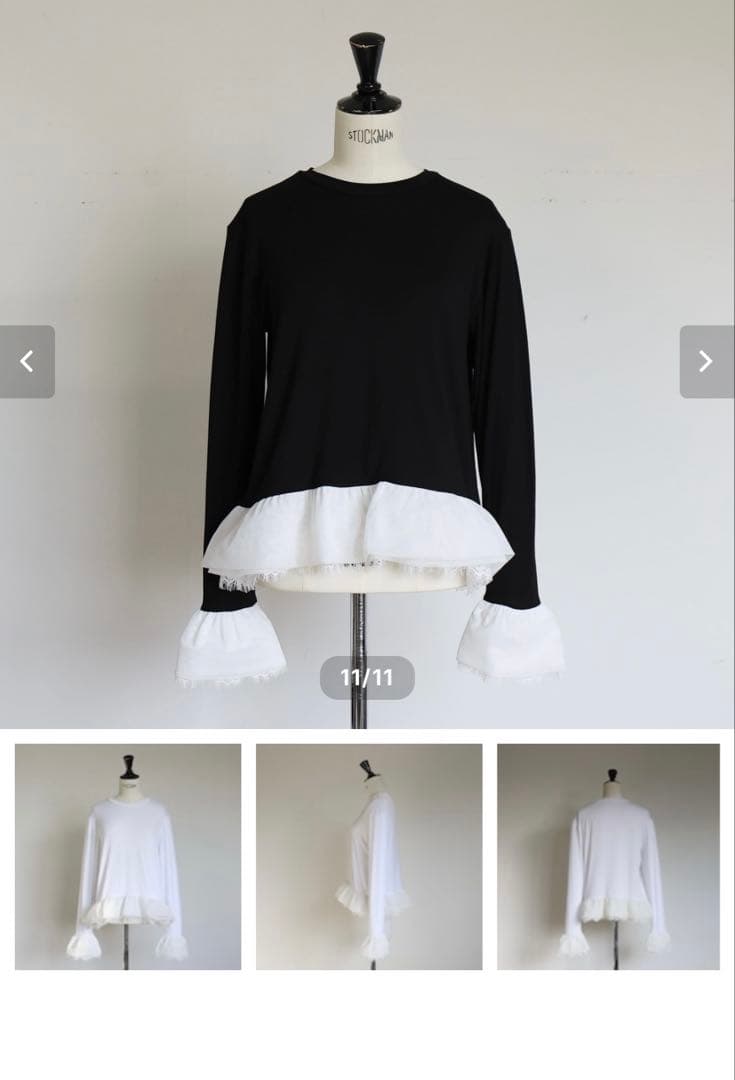This screenshot has height=1080, width=735.
Task: Tap the image position indicator overlay
Action: [x=368, y=677]
